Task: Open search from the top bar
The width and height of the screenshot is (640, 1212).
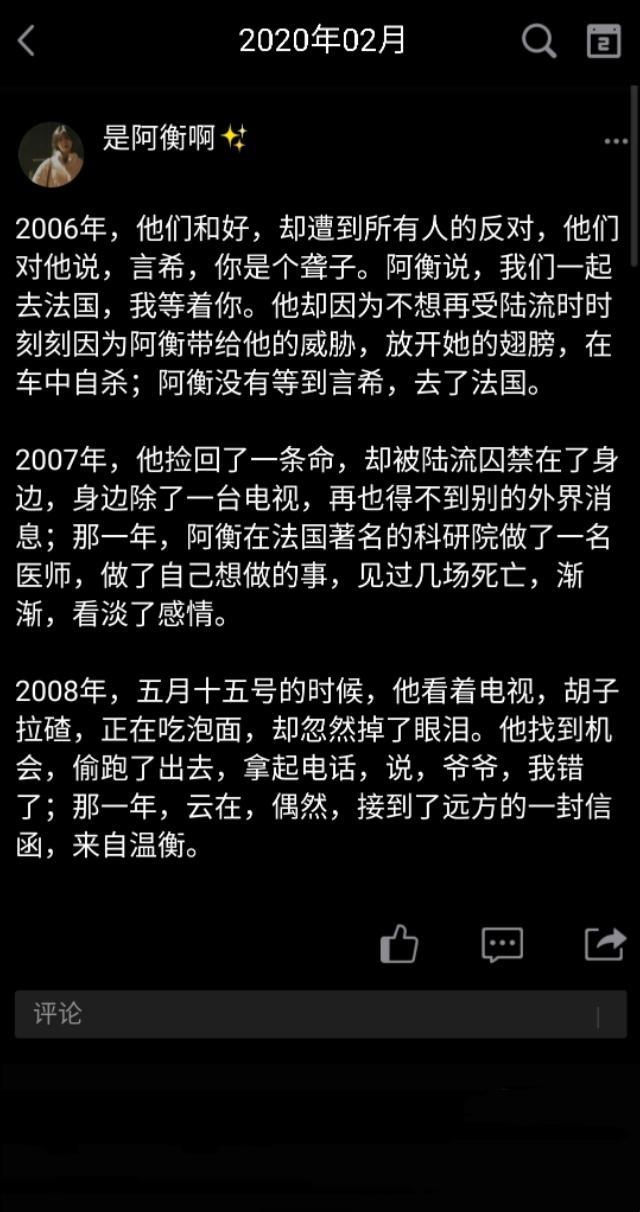Action: [x=539, y=41]
